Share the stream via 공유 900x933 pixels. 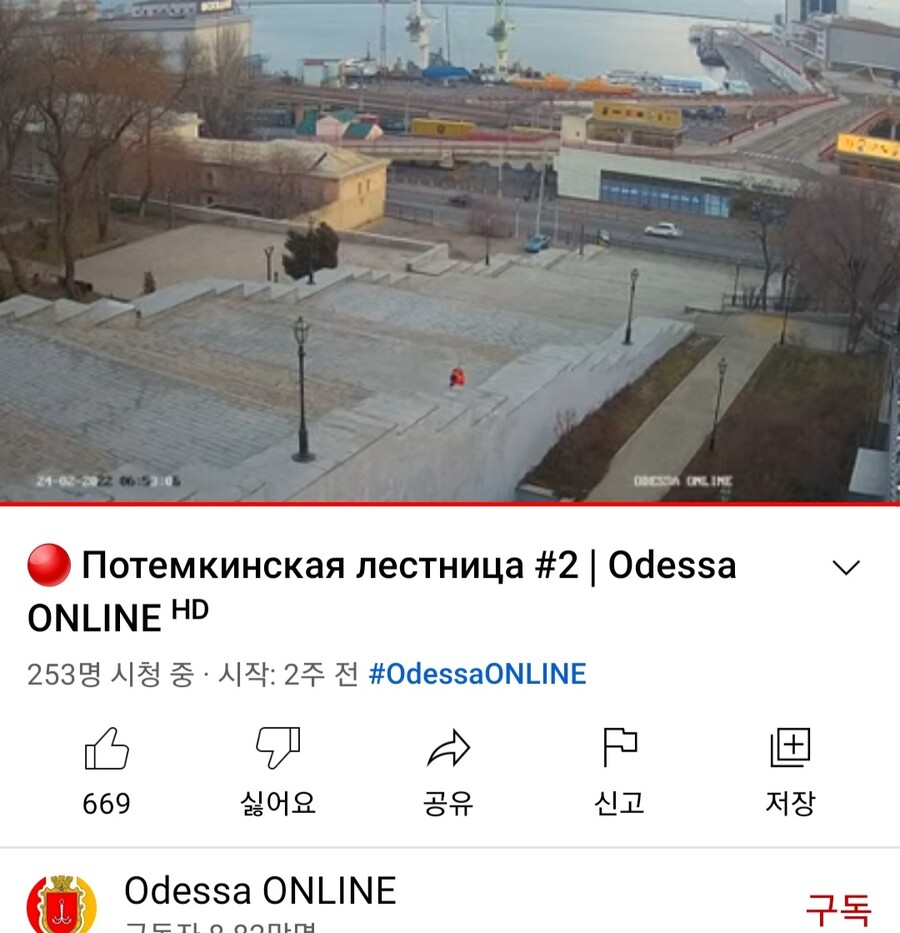tap(448, 768)
